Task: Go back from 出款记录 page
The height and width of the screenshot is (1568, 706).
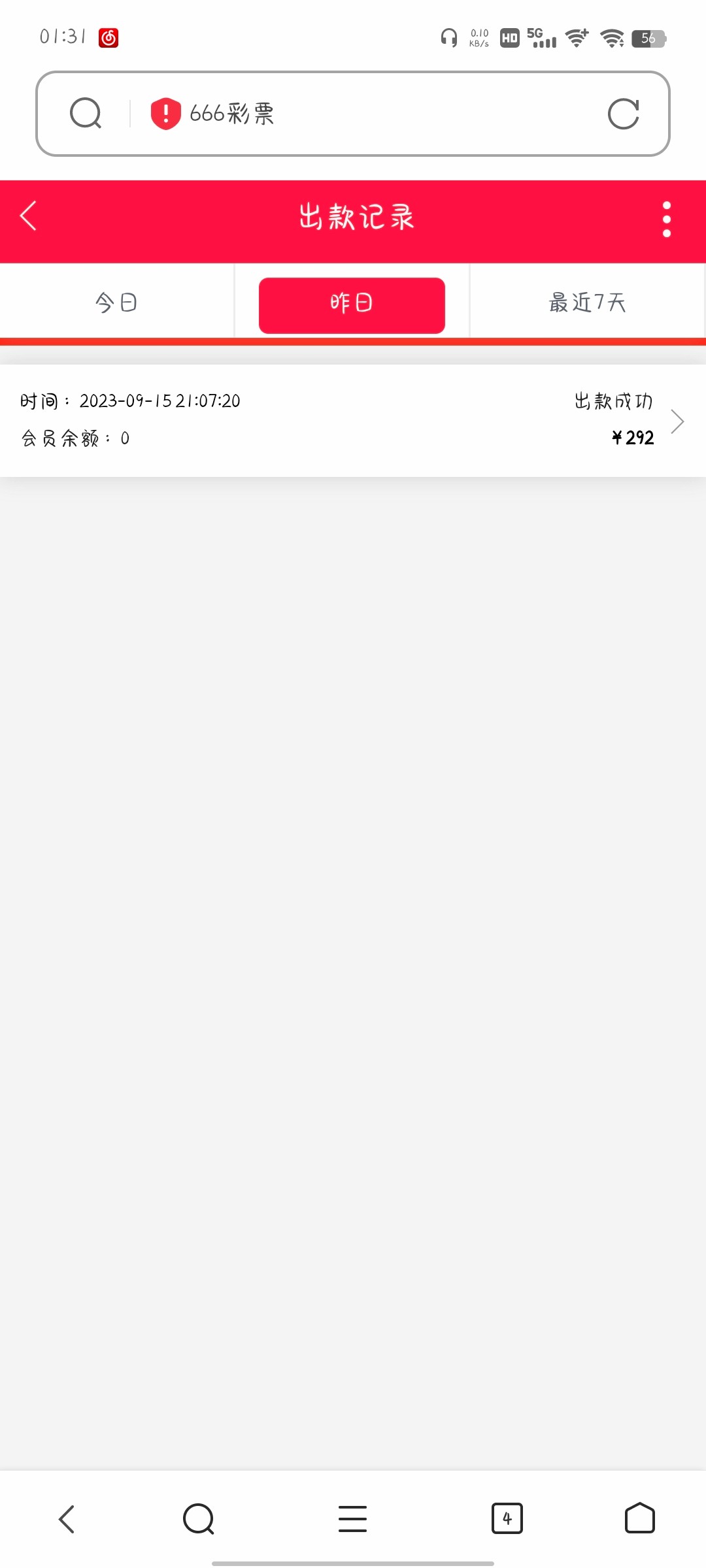Action: point(29,217)
